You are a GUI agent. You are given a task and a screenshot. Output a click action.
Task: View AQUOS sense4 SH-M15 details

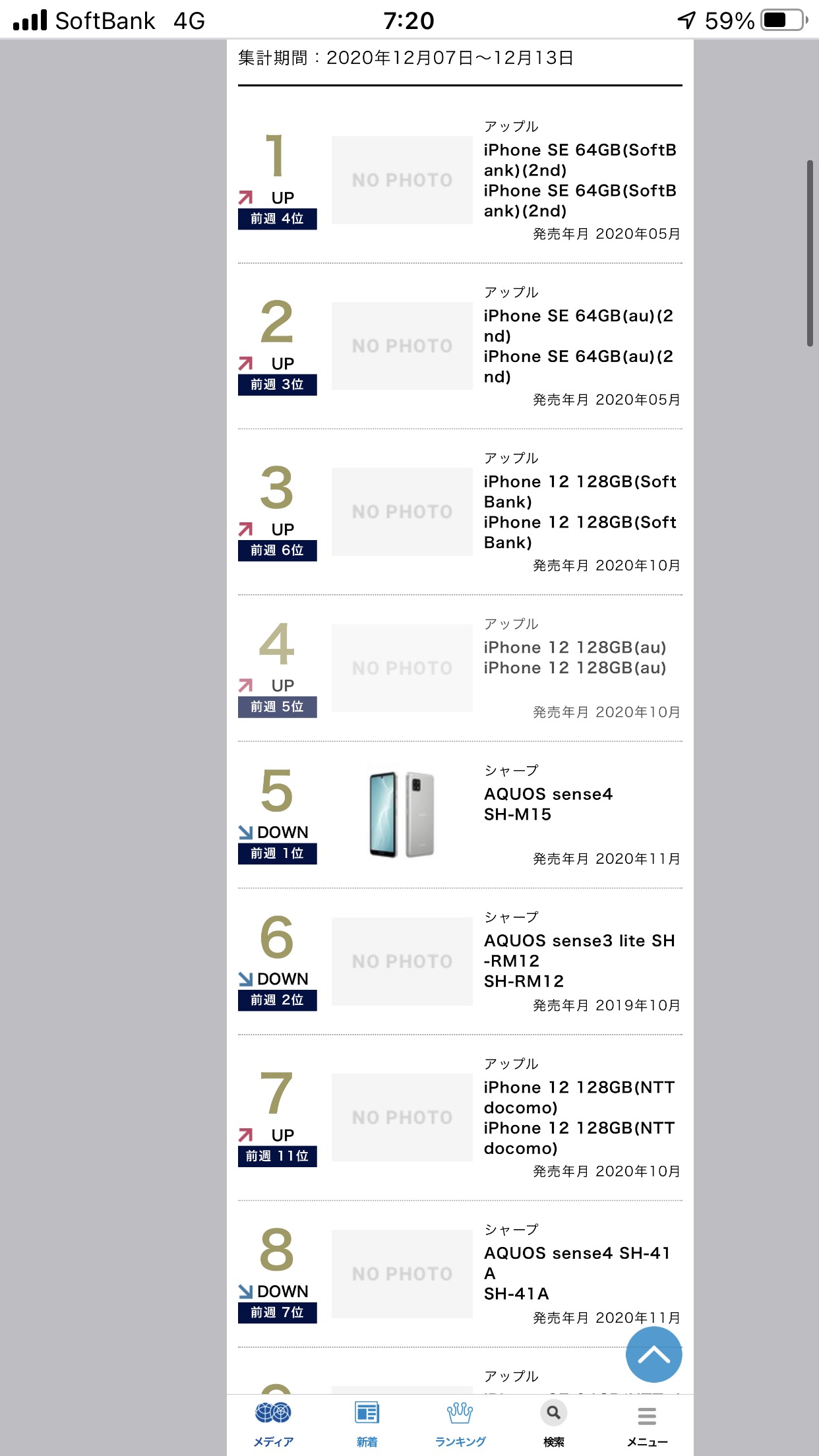pos(548,804)
